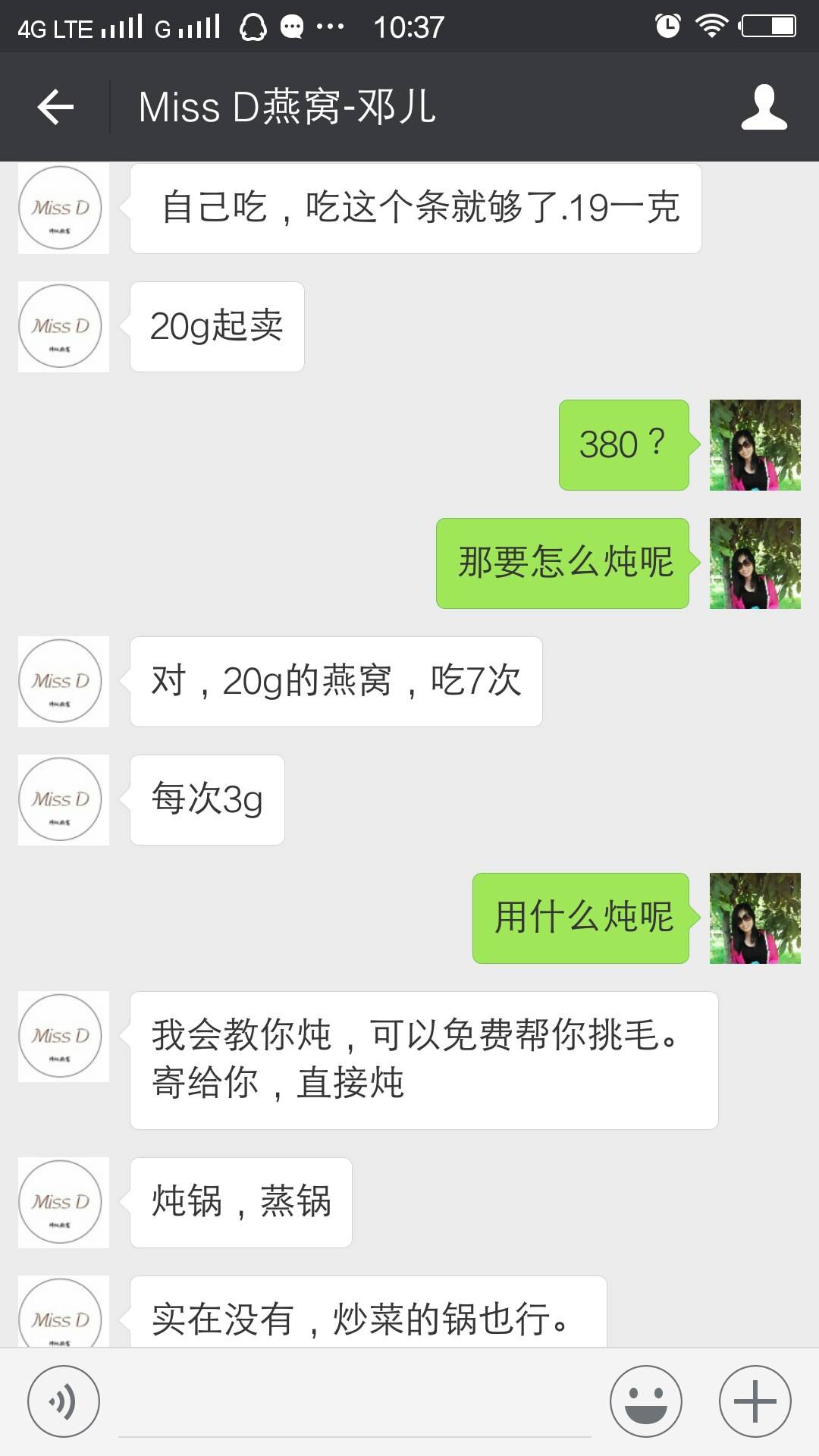
Task: Open Miss D avatar beside "20g起卖"
Action: point(64,327)
